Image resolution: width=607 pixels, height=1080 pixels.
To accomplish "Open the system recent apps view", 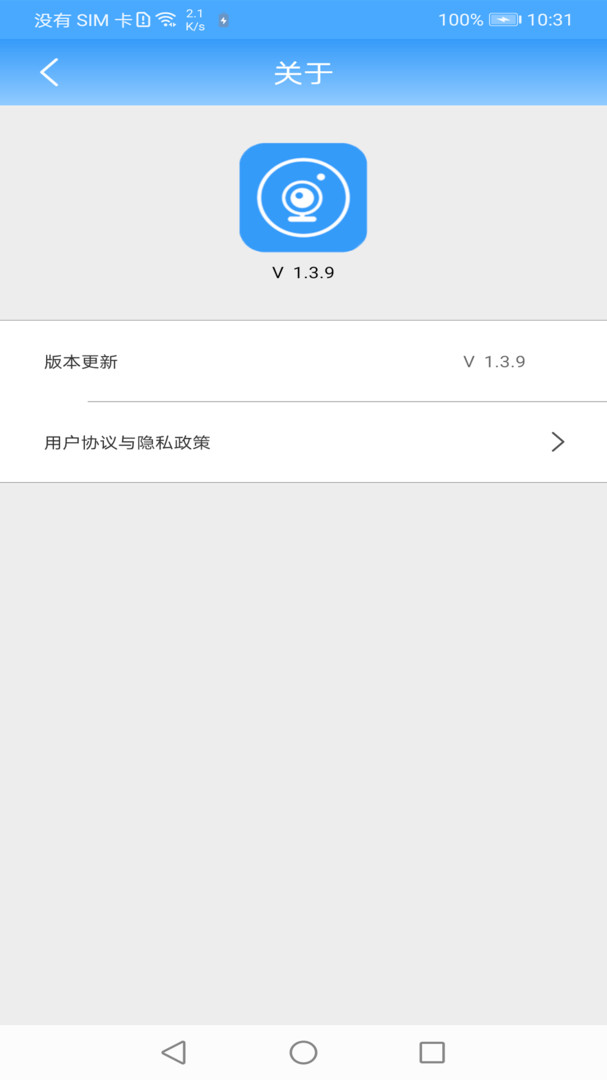I will point(432,1052).
